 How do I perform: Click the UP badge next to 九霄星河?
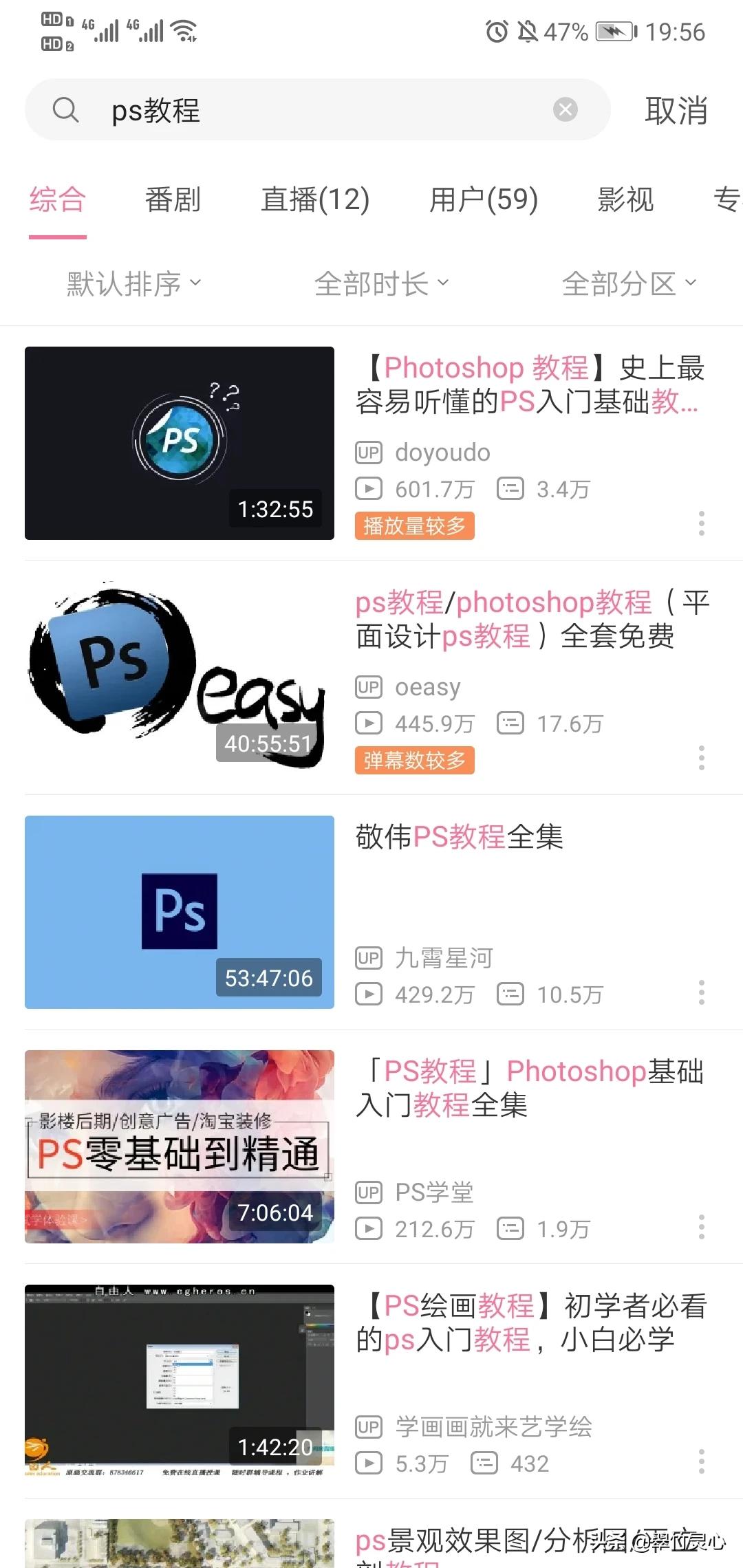coord(369,957)
